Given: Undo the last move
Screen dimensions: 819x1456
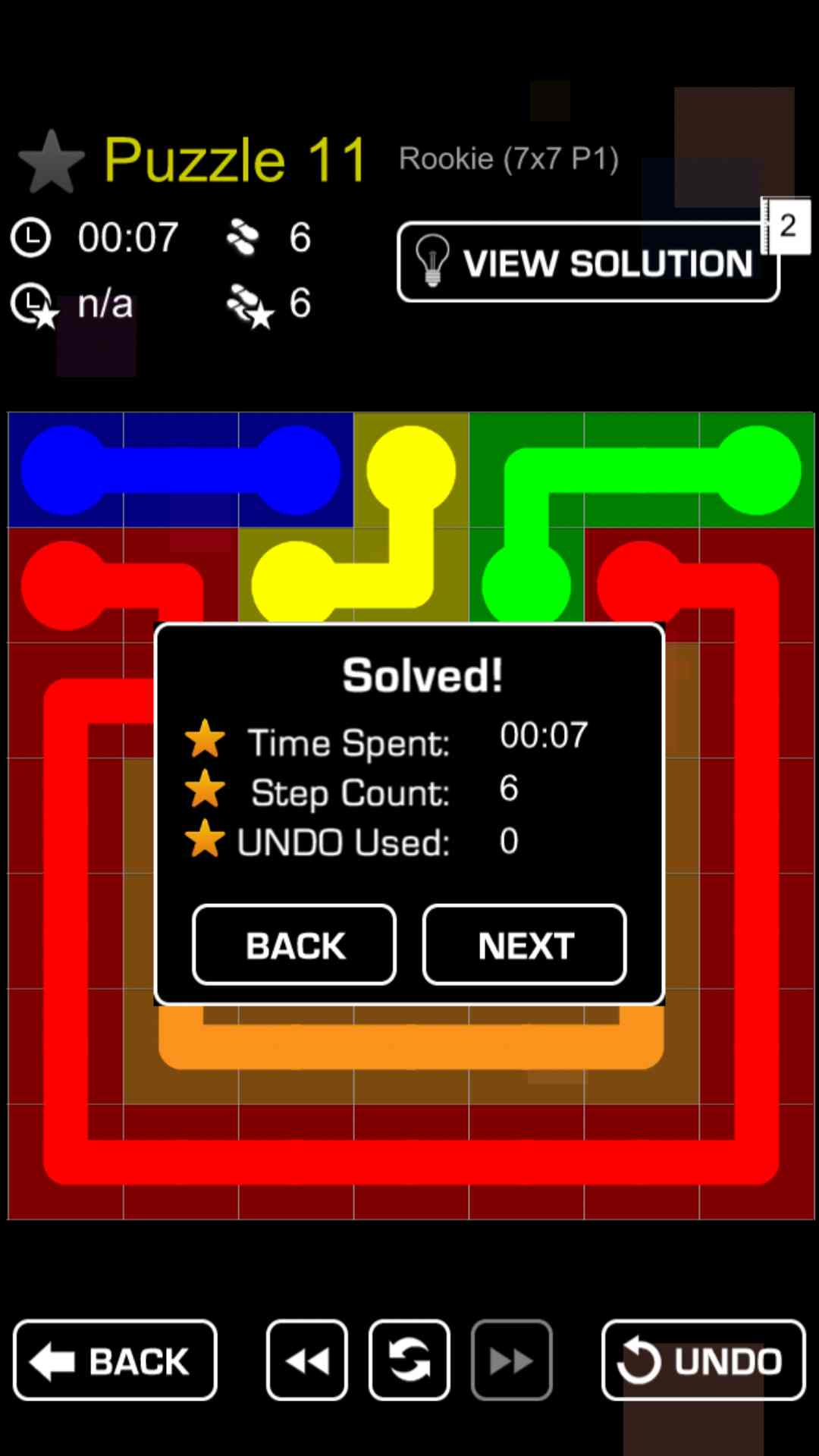Looking at the screenshot, I should [x=703, y=1360].
